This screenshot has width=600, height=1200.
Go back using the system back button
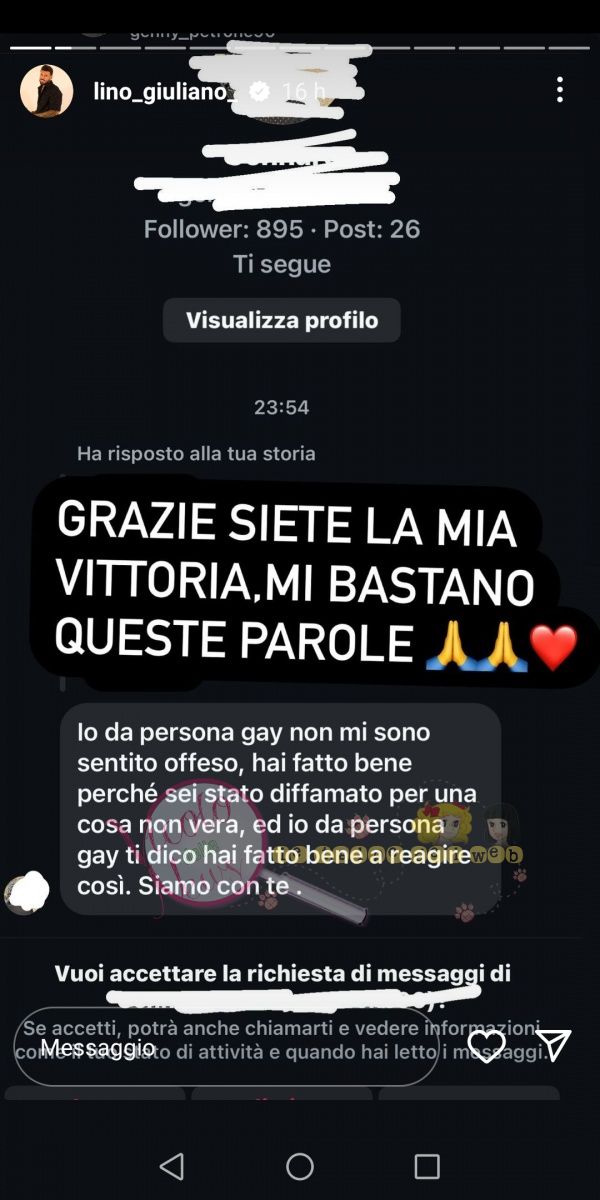[172, 1166]
